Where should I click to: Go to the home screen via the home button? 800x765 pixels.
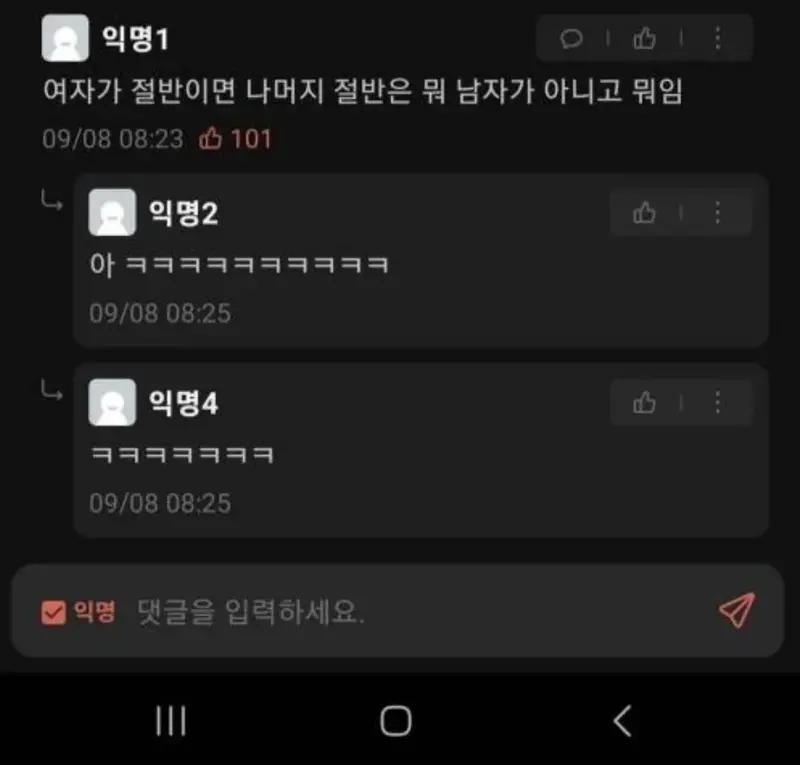point(397,720)
